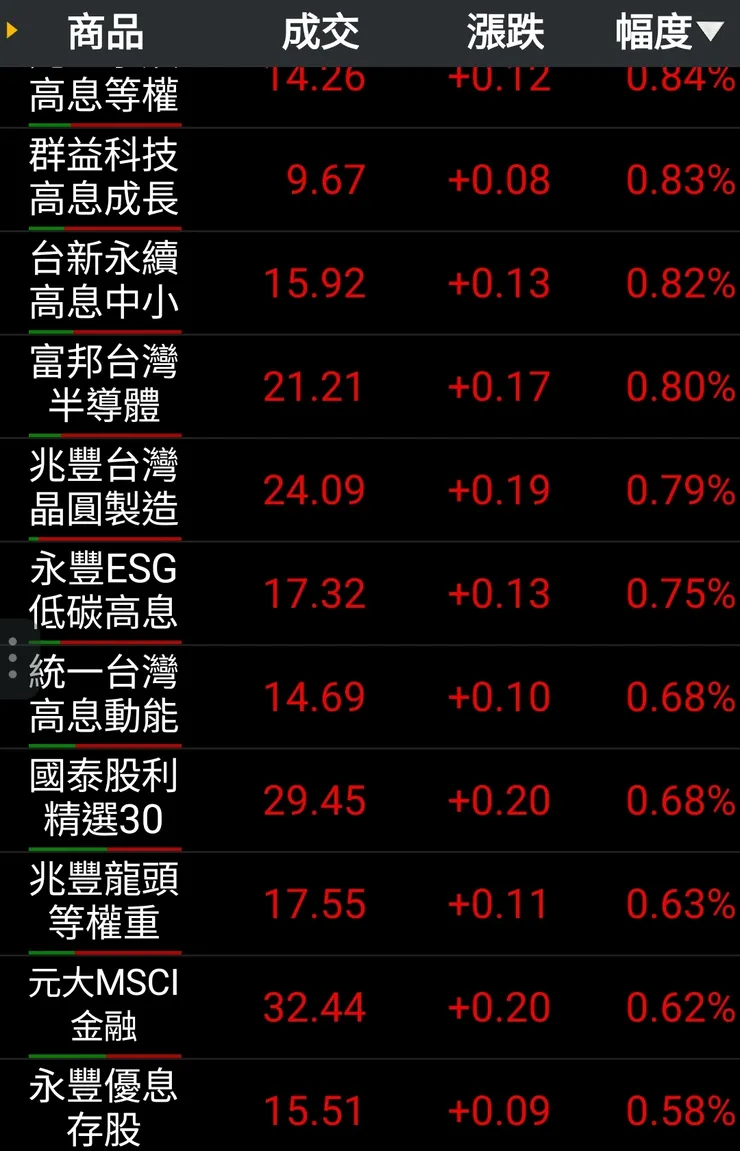Sort the list by 漲跌 column
The width and height of the screenshot is (740, 1151).
(x=504, y=31)
